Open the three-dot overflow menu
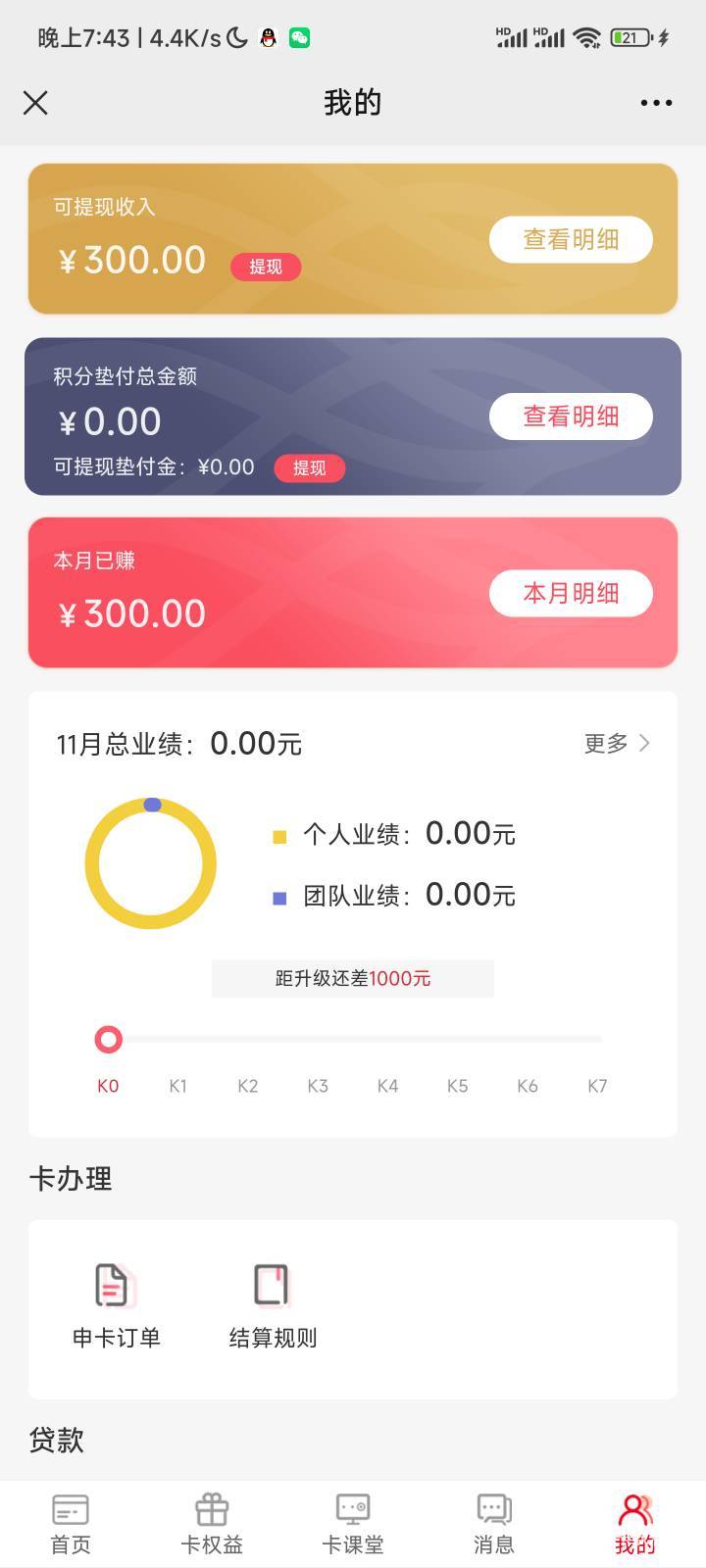 tap(656, 102)
